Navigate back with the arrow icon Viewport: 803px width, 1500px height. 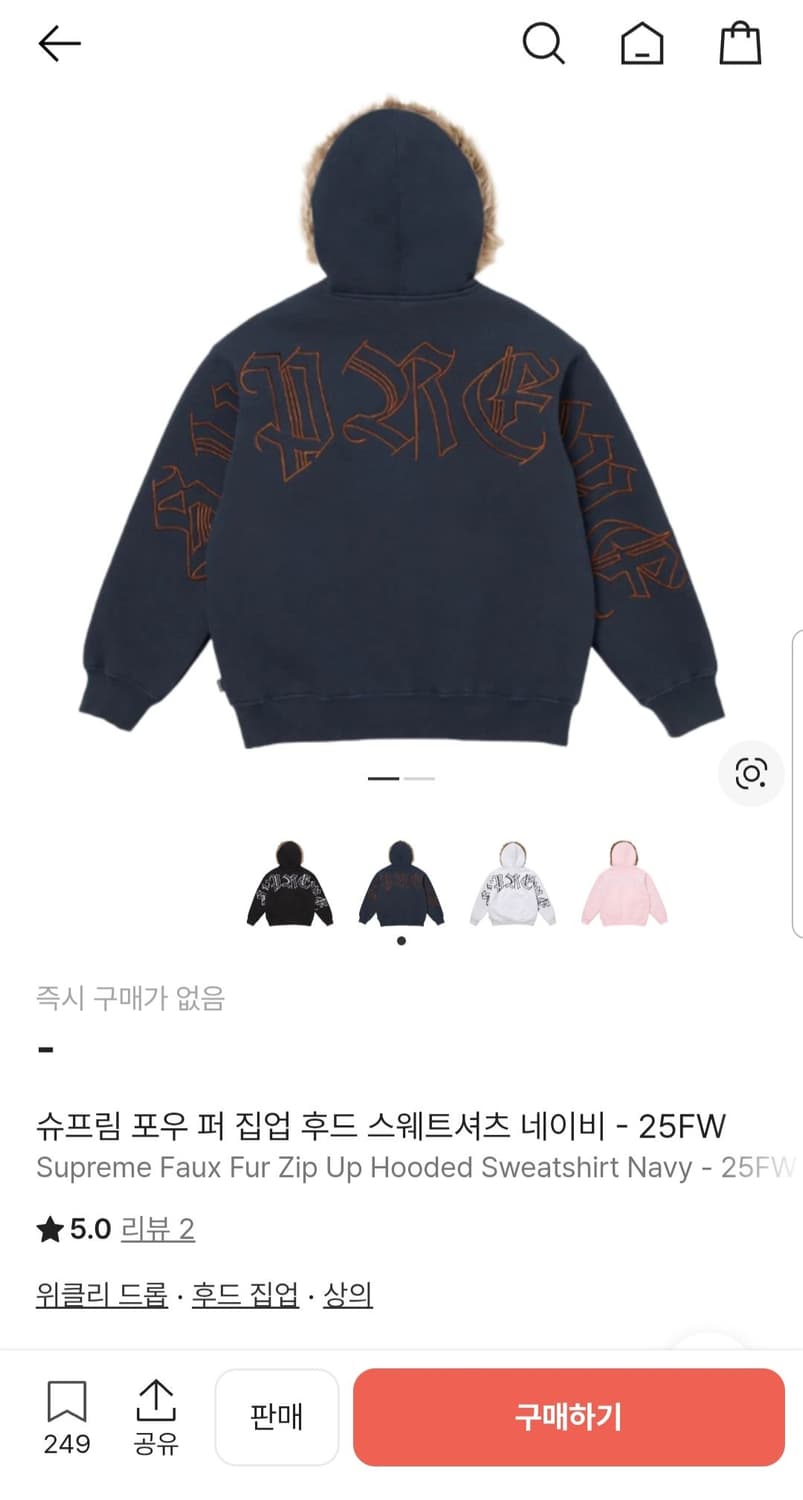[58, 43]
